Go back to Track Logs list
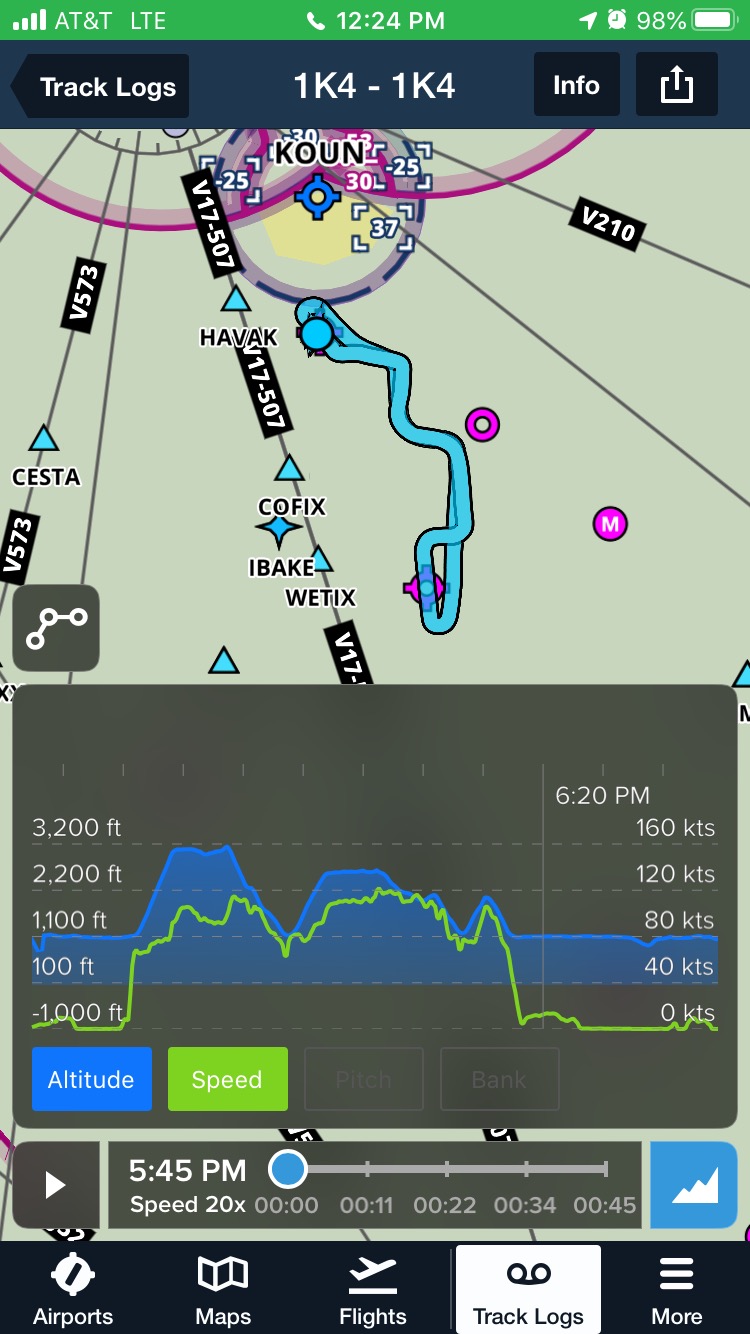Screen dimensions: 750x1334 pyautogui.click(x=100, y=87)
